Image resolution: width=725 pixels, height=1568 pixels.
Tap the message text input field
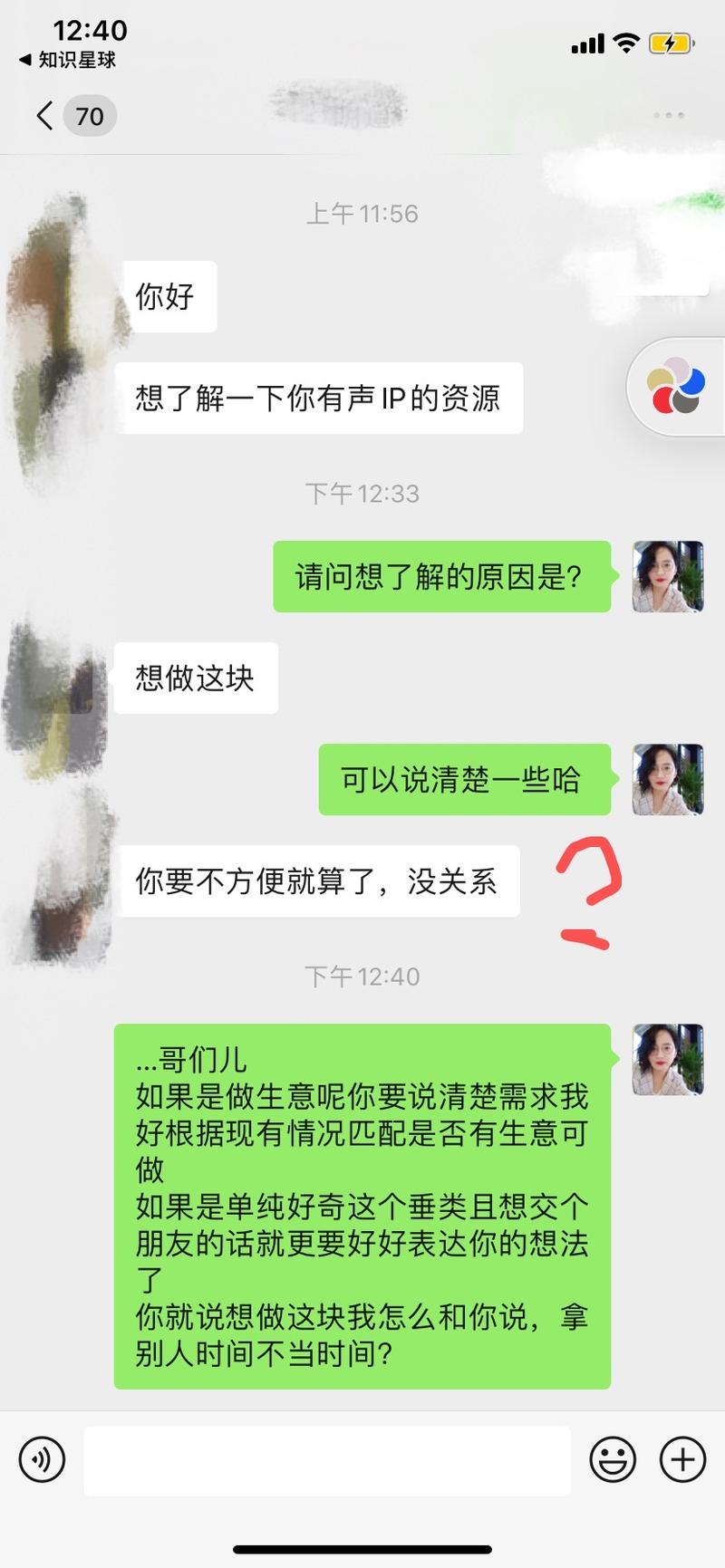[x=326, y=1459]
